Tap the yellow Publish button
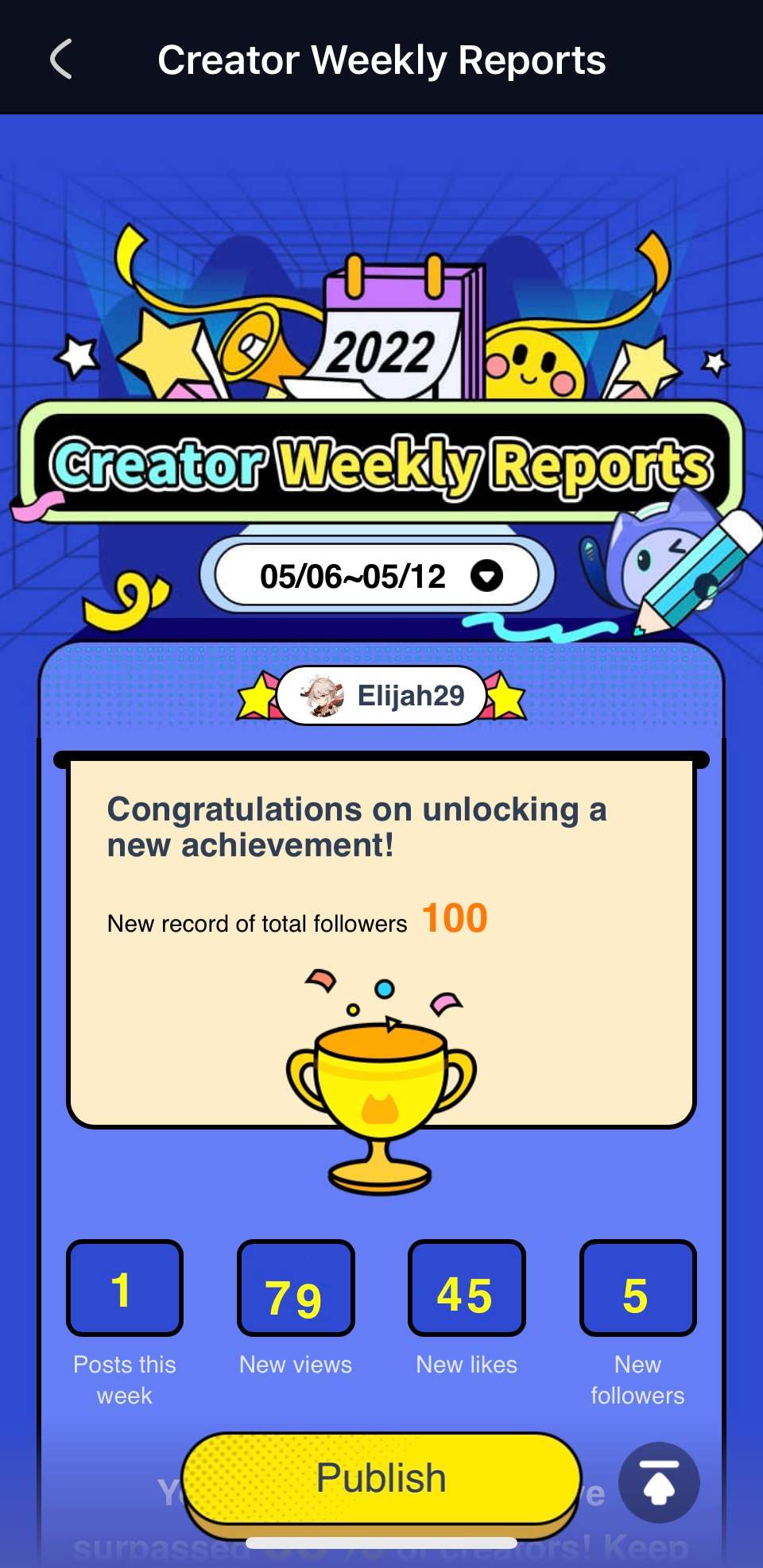The image size is (763, 1568). (x=381, y=1478)
